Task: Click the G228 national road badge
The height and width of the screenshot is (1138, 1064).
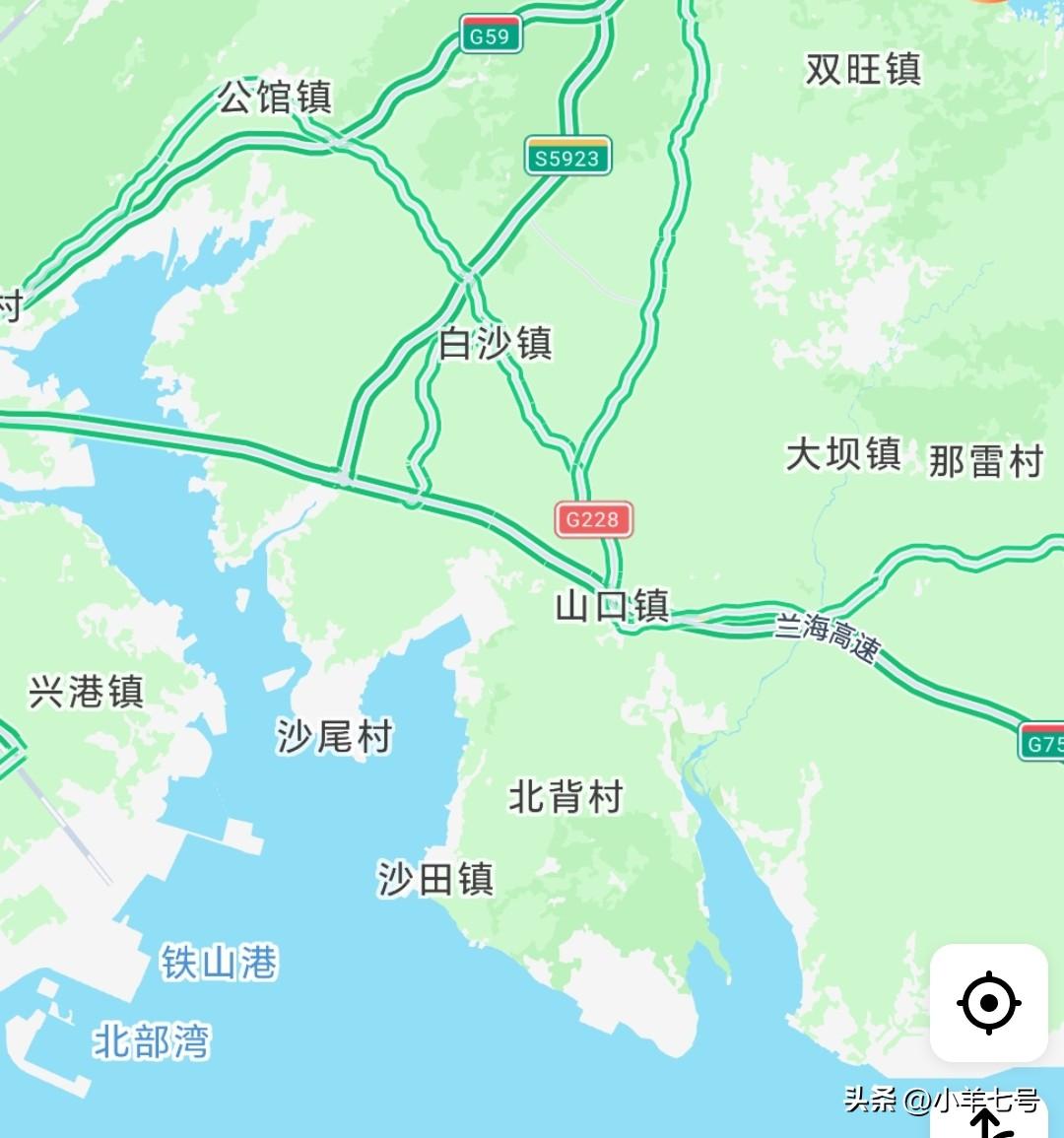Action: [592, 519]
